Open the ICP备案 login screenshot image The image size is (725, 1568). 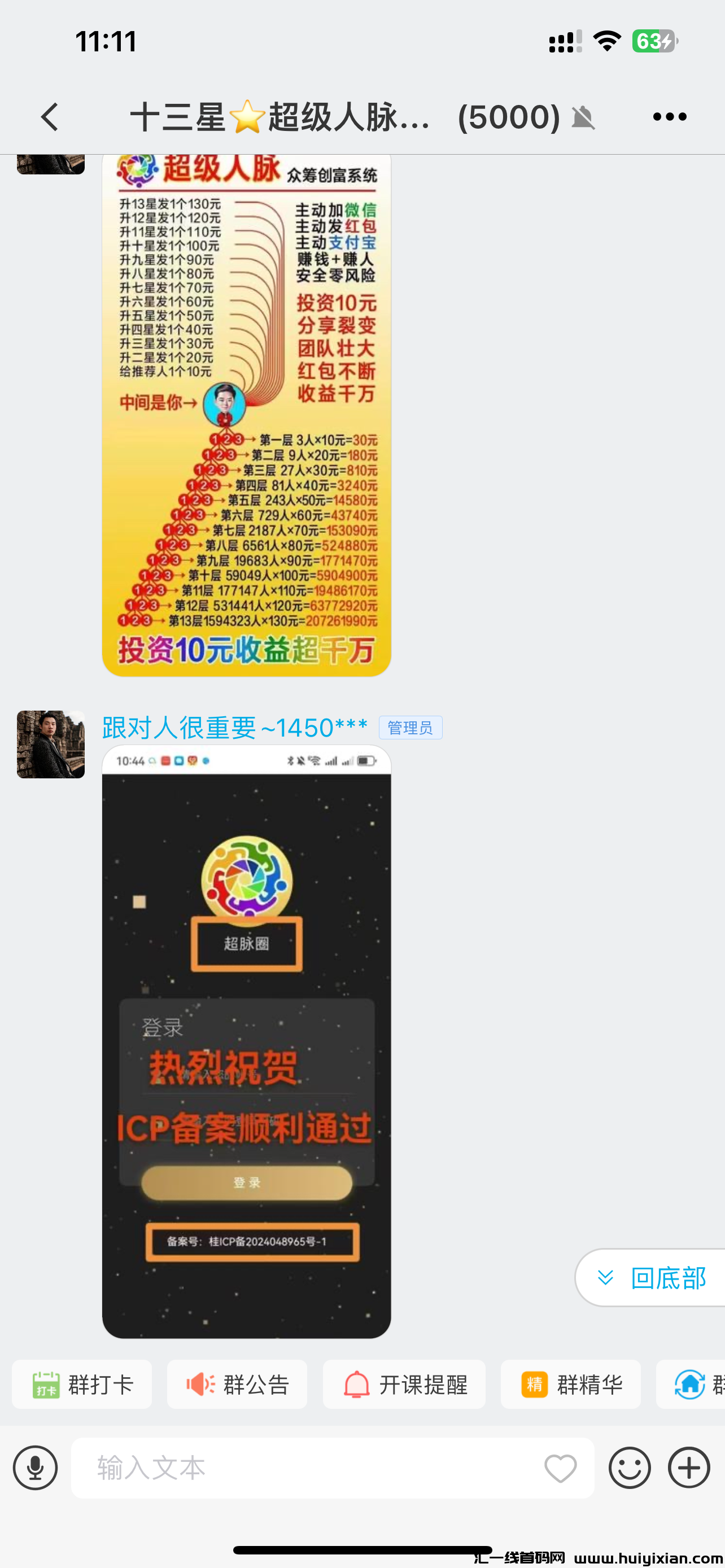[246, 1041]
